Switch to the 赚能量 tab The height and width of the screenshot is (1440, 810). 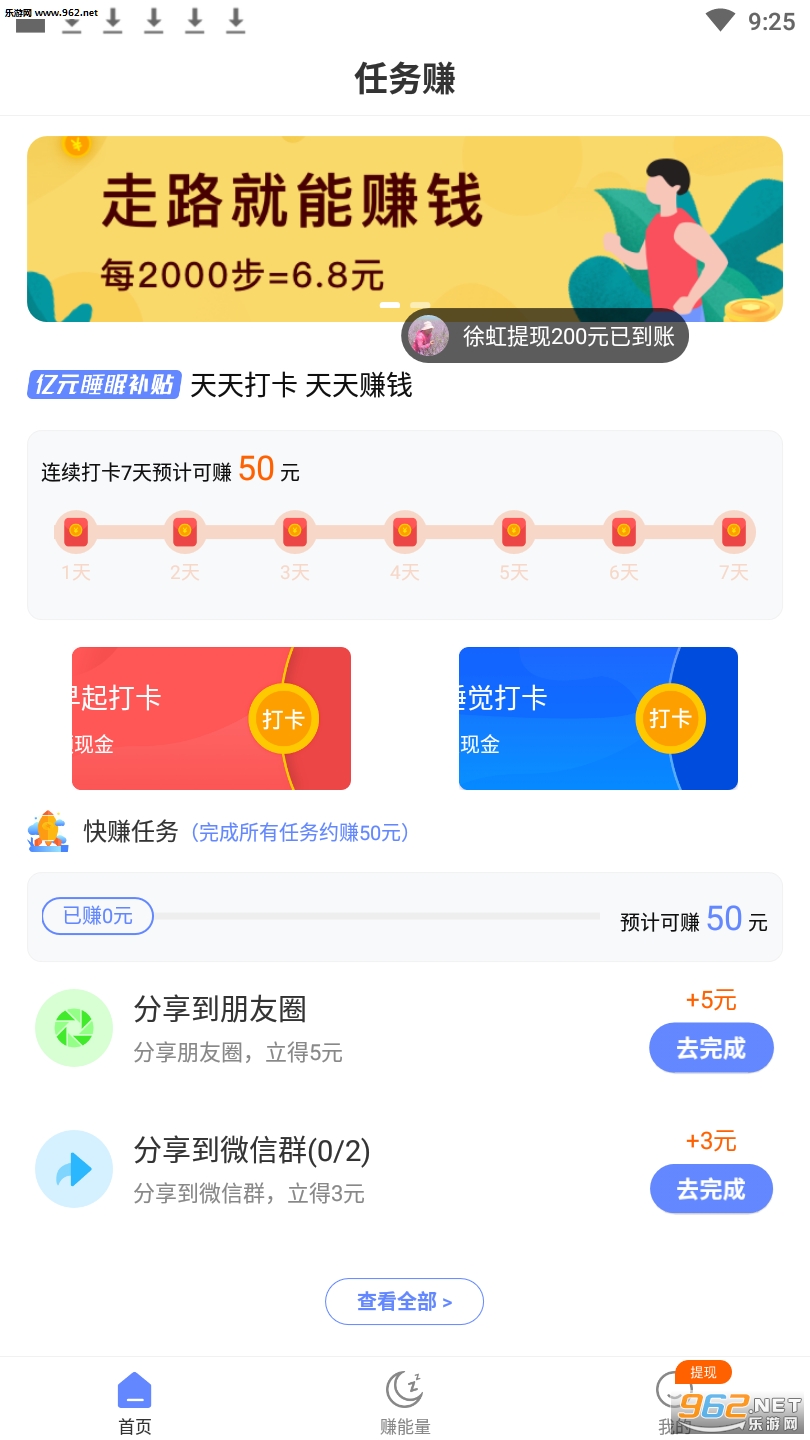coord(405,1402)
